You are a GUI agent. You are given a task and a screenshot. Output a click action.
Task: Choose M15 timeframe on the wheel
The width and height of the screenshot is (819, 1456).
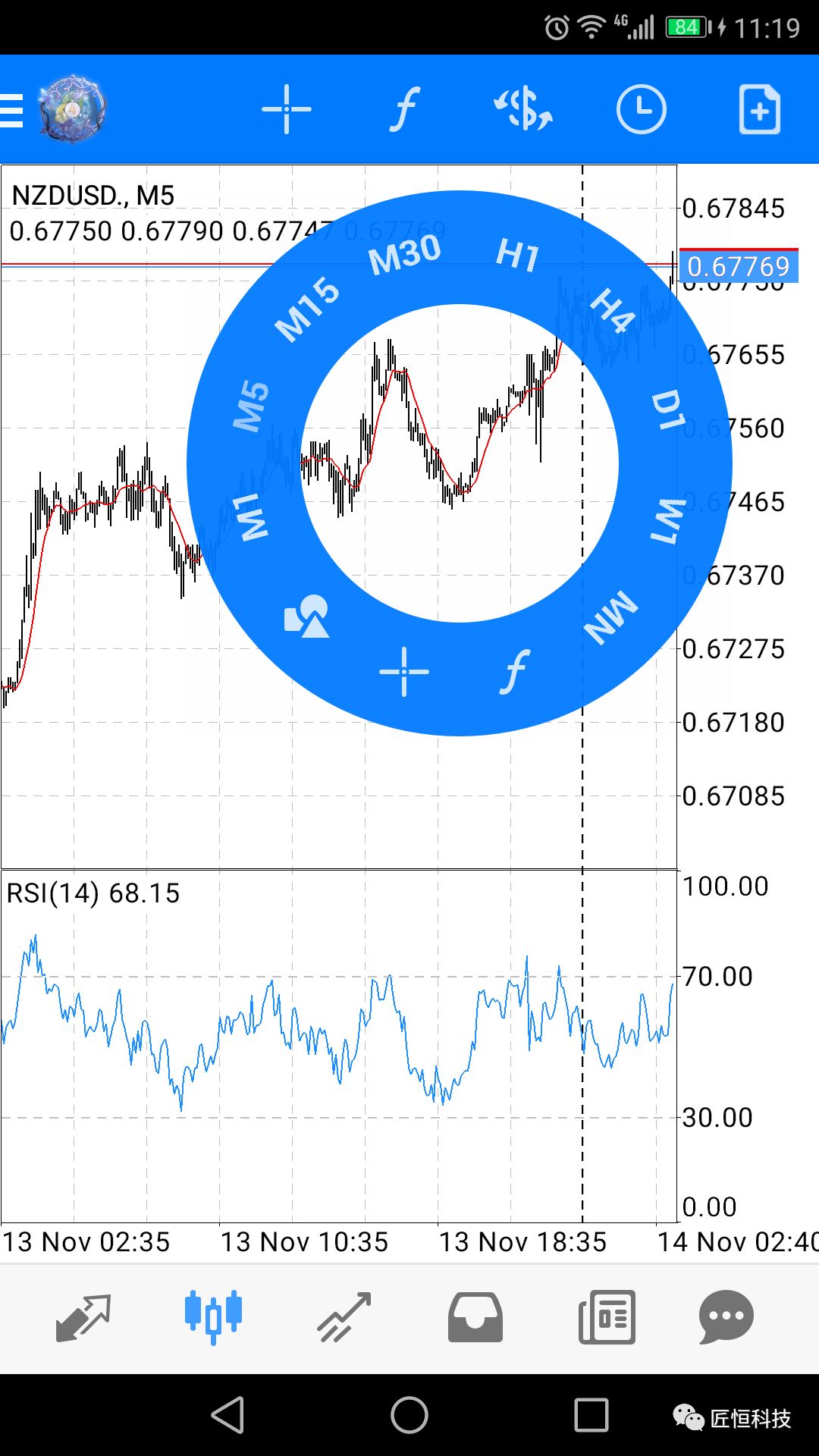pos(307,308)
